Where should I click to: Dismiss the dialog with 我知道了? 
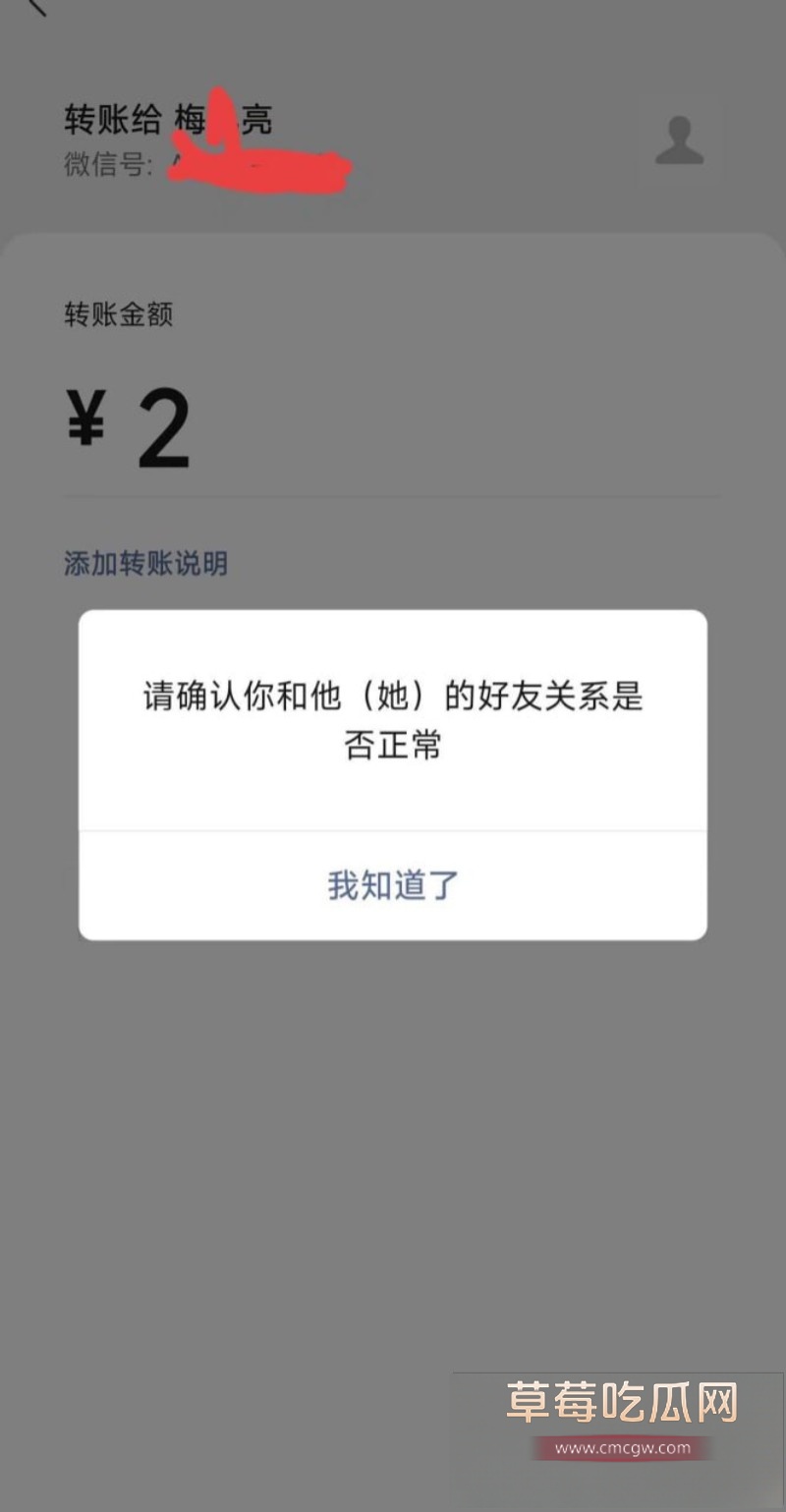[392, 883]
